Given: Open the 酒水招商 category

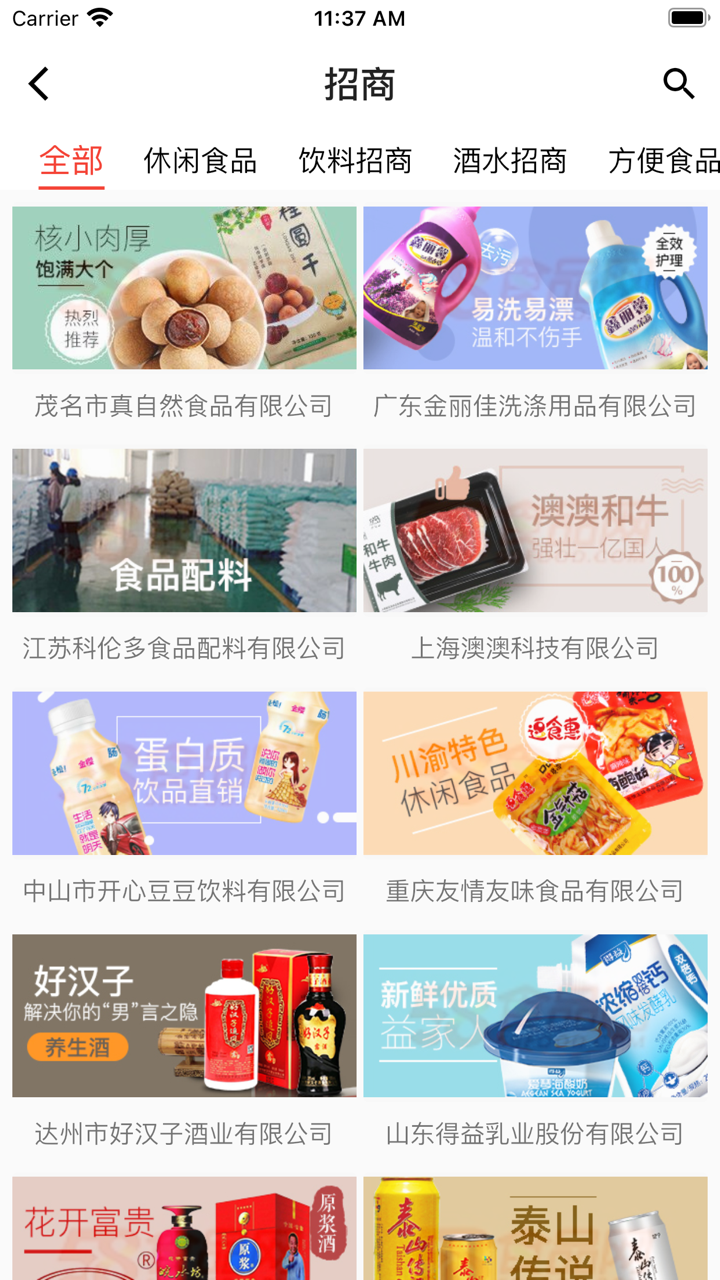Looking at the screenshot, I should coord(509,161).
